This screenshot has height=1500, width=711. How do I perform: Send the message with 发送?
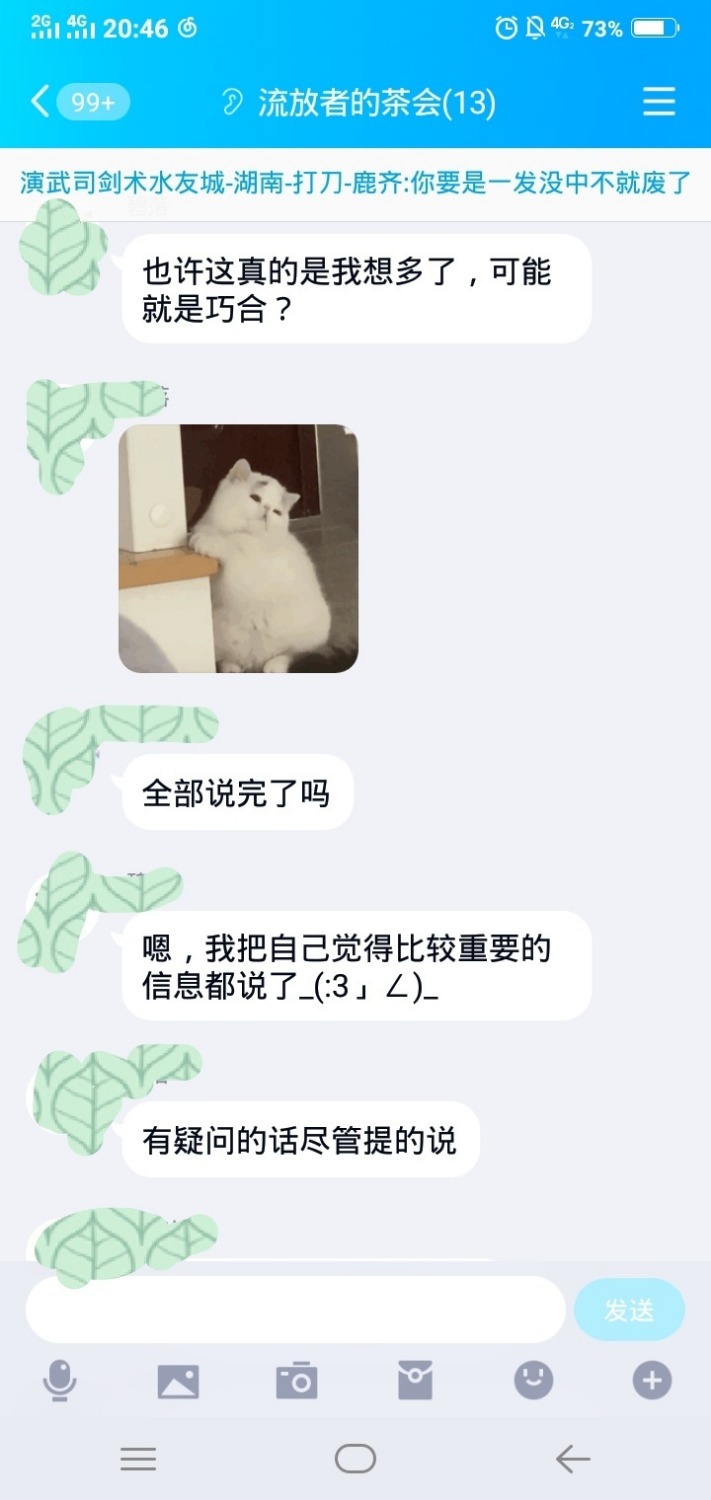point(629,1309)
